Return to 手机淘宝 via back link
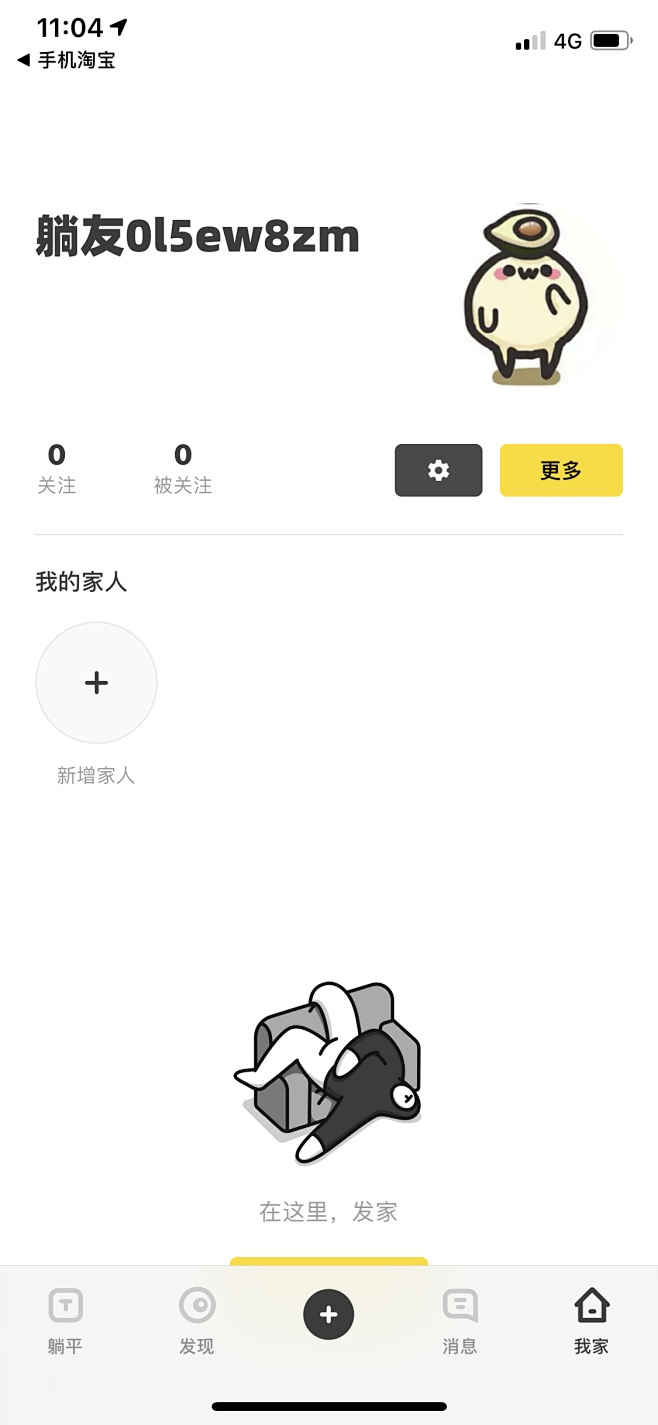Viewport: 658px width, 1425px height. (66, 60)
